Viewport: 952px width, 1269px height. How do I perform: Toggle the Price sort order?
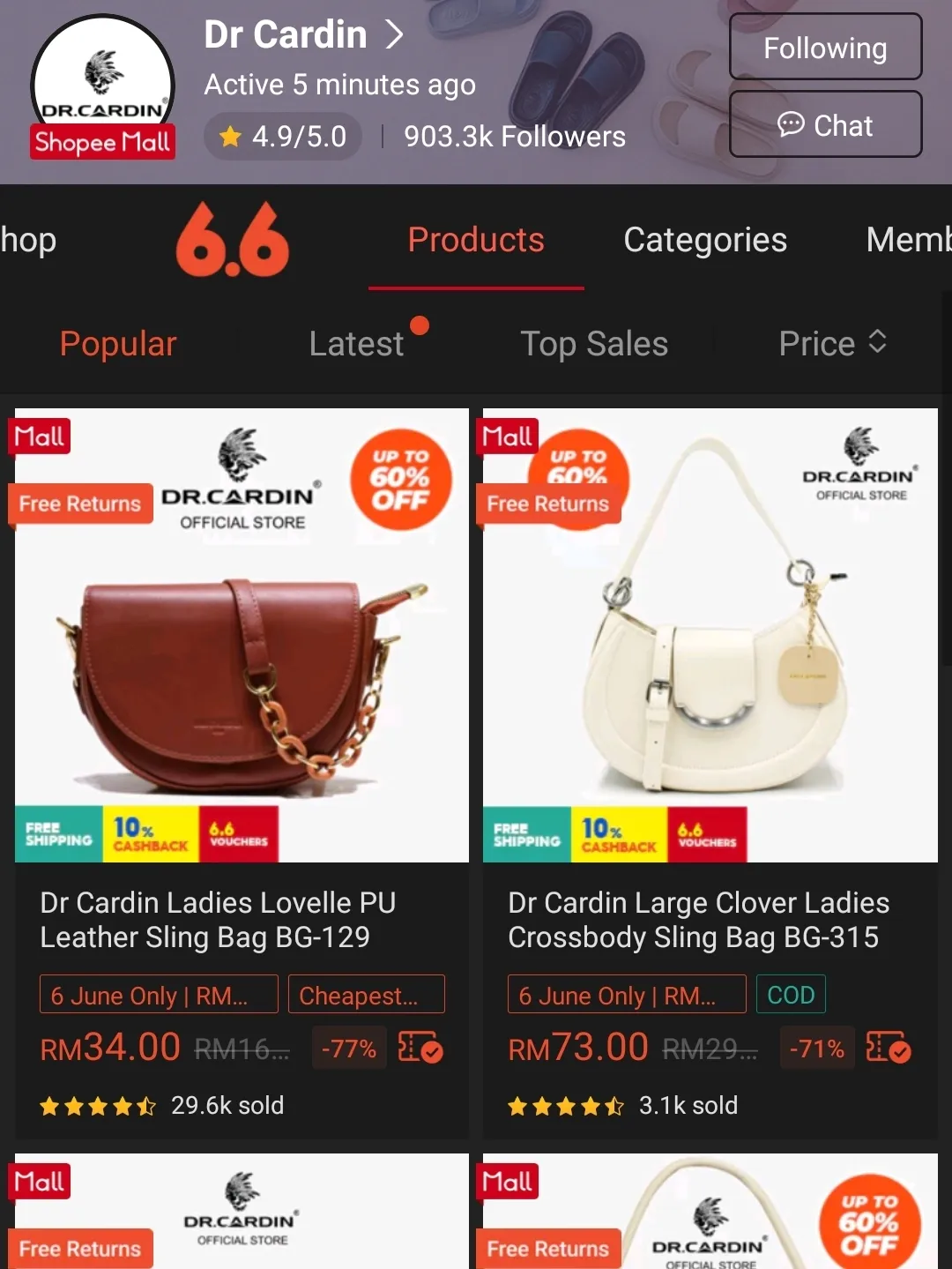pos(832,343)
